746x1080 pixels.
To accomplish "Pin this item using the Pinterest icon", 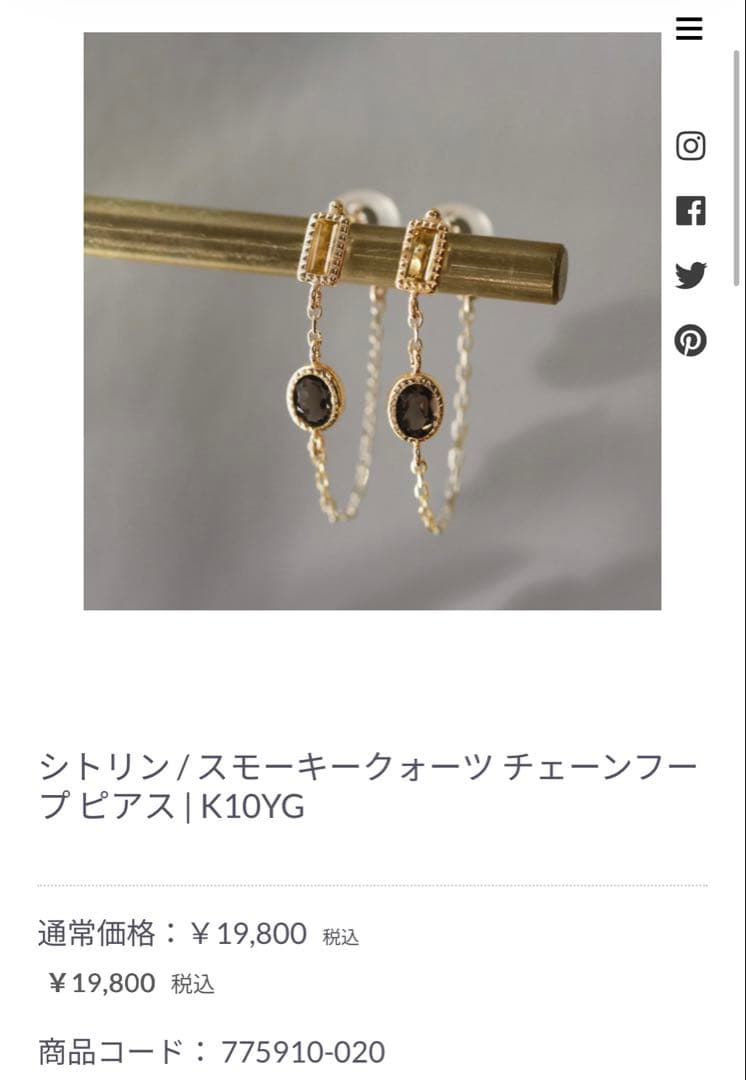I will 690,340.
